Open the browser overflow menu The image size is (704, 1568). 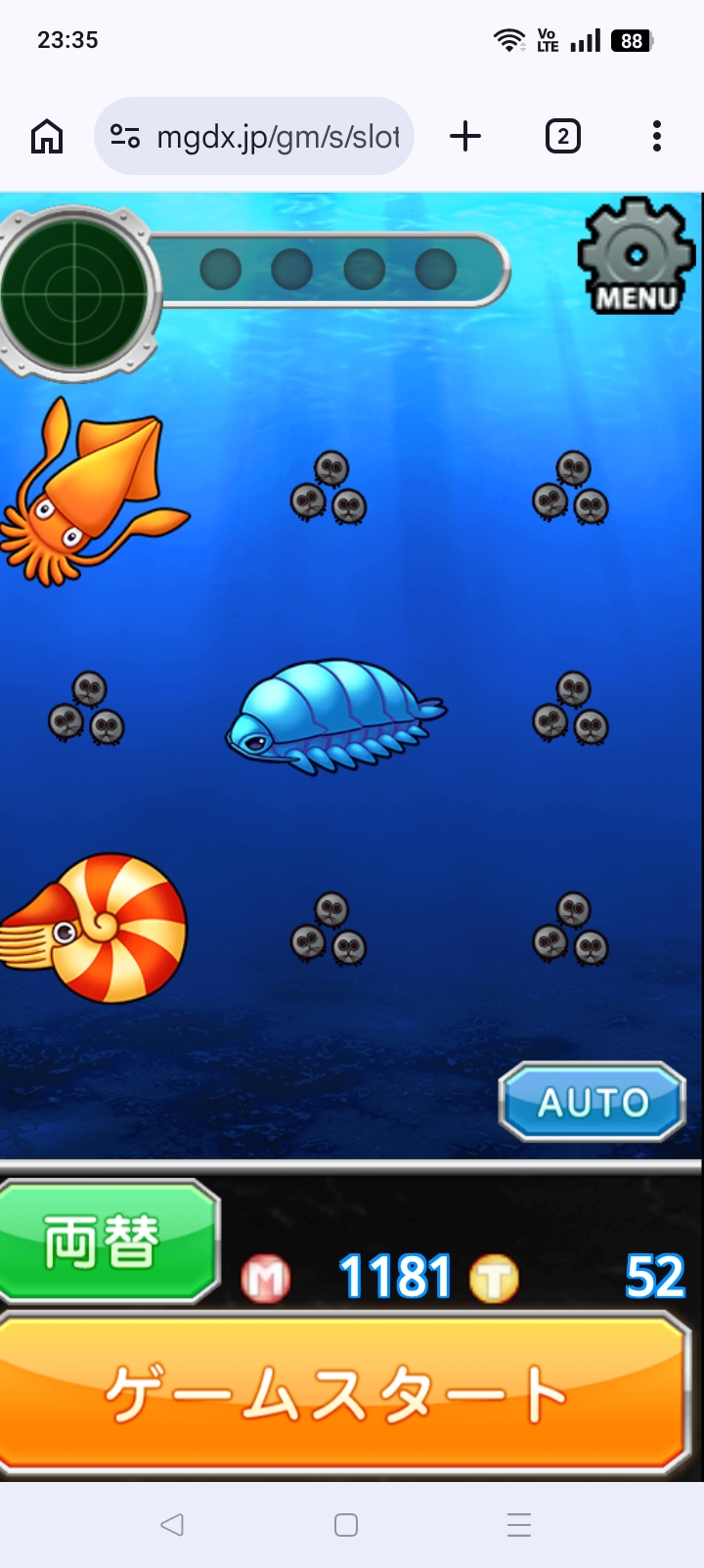[657, 136]
